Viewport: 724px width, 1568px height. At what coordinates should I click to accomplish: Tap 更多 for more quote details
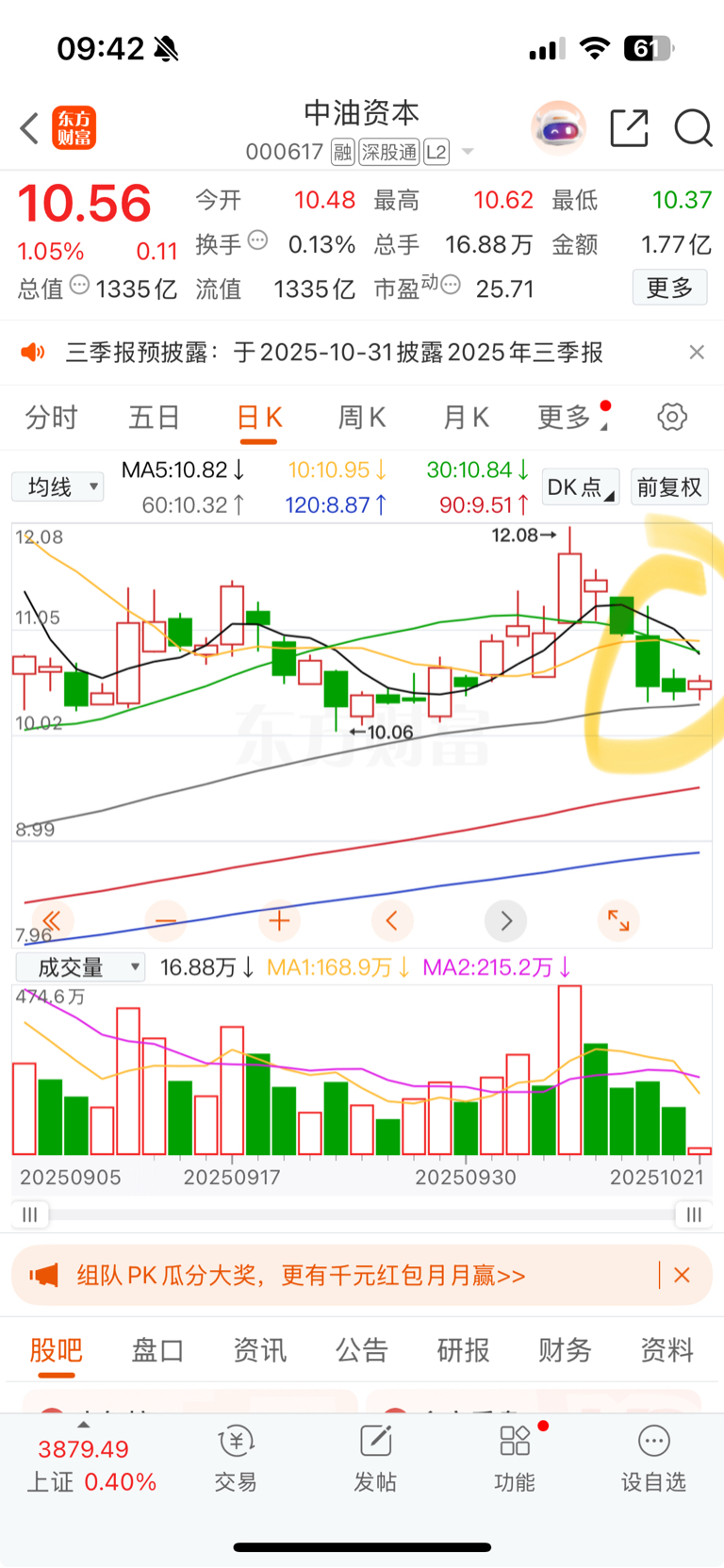pyautogui.click(x=668, y=288)
